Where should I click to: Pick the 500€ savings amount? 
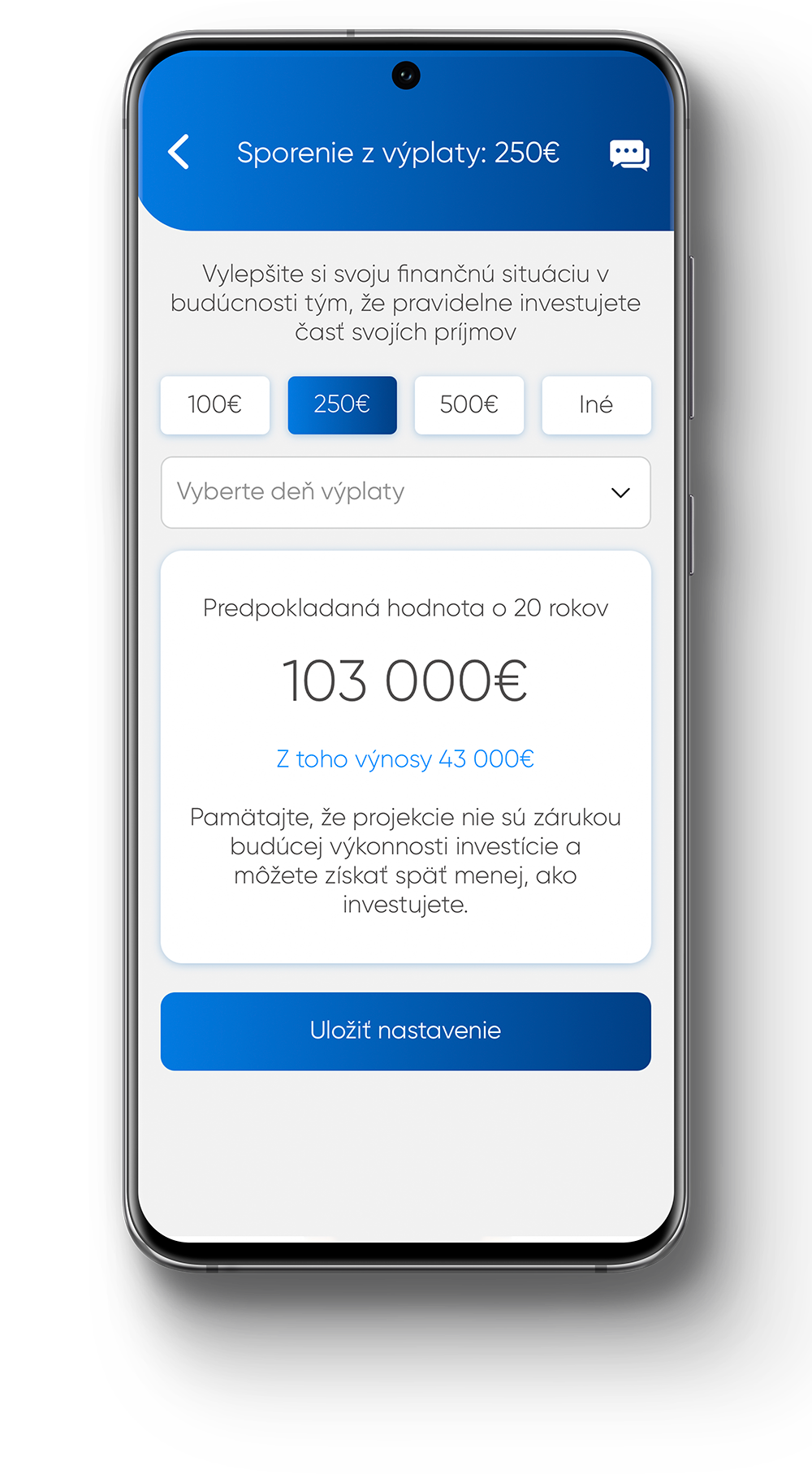click(469, 404)
